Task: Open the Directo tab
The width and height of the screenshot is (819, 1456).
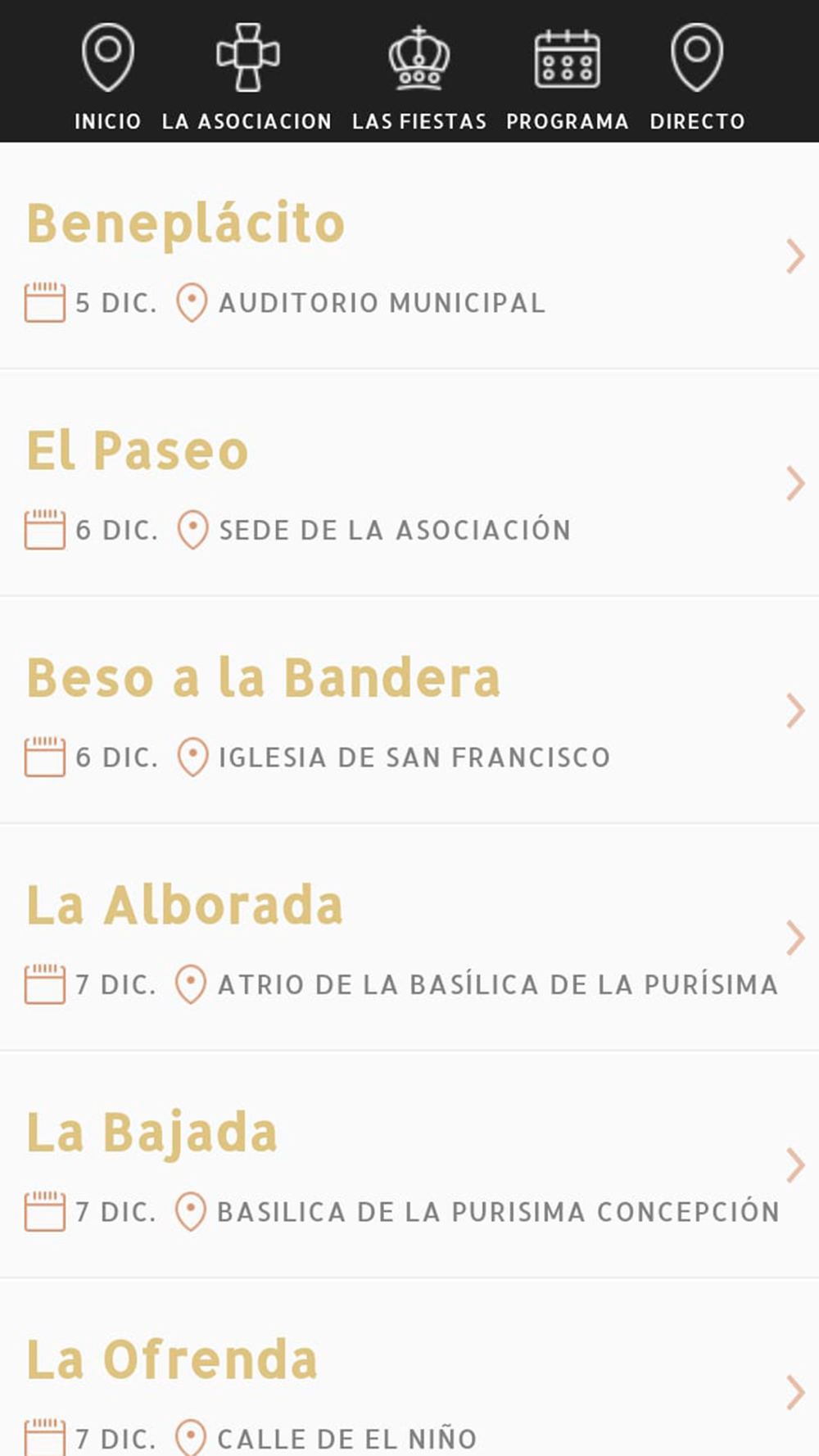Action: pyautogui.click(x=697, y=77)
